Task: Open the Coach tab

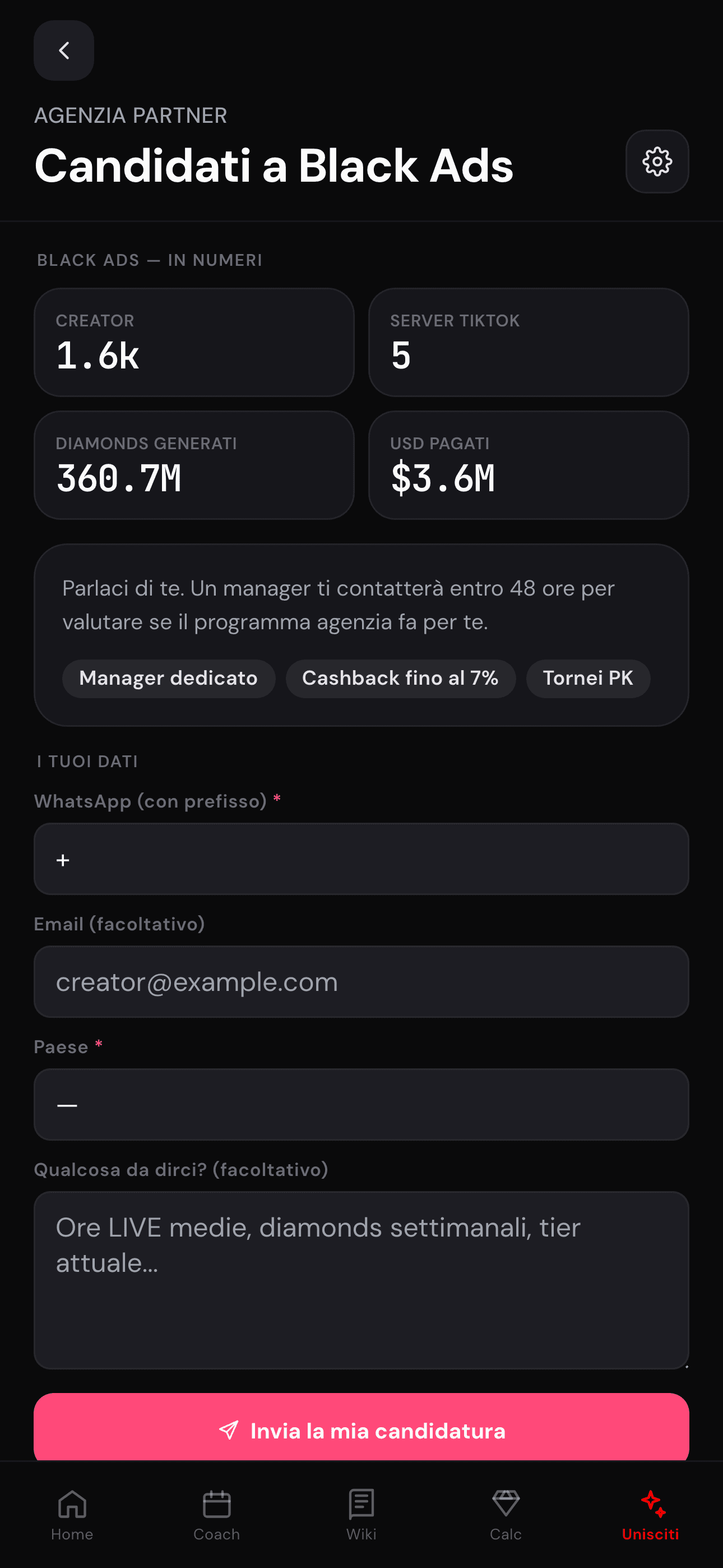Action: click(x=217, y=1514)
